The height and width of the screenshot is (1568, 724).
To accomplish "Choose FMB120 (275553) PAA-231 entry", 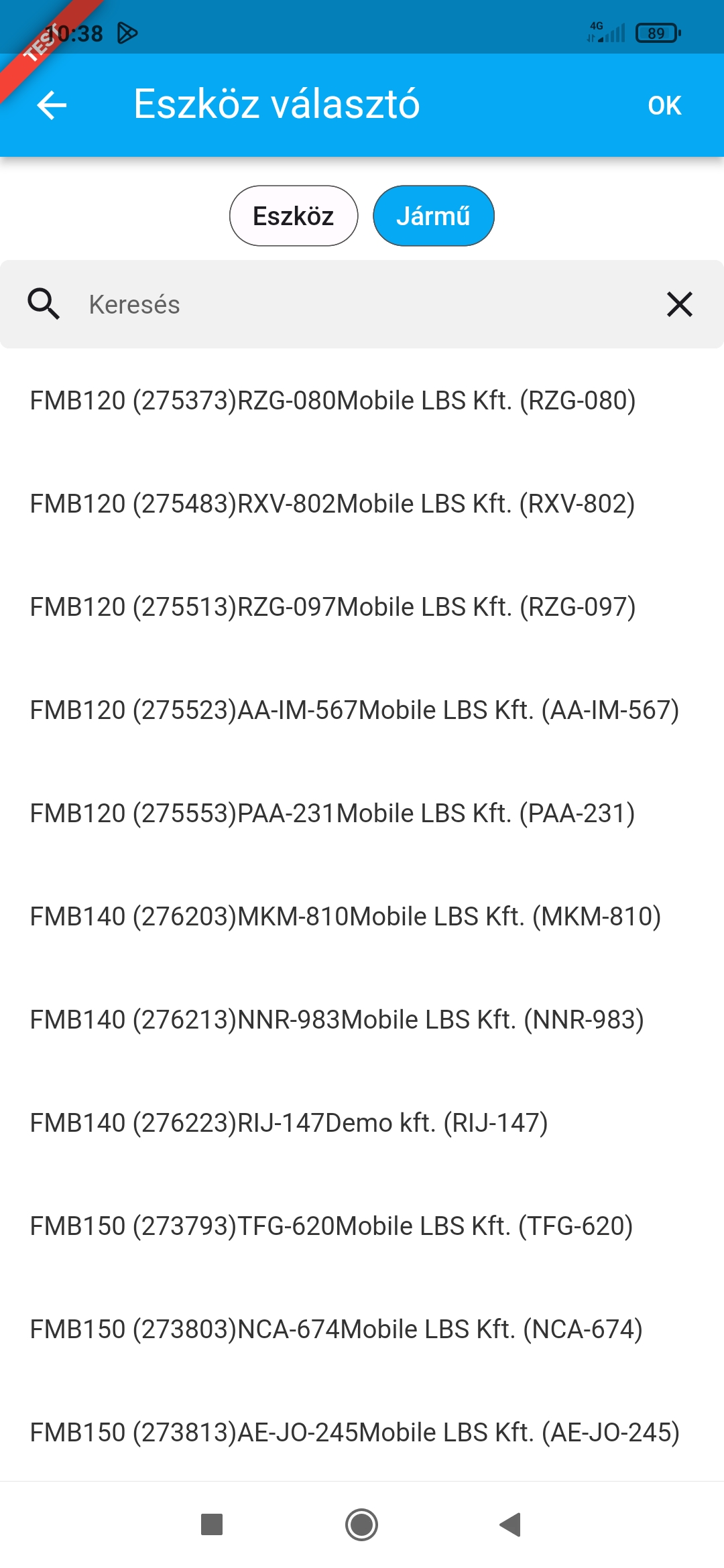I will 333,813.
